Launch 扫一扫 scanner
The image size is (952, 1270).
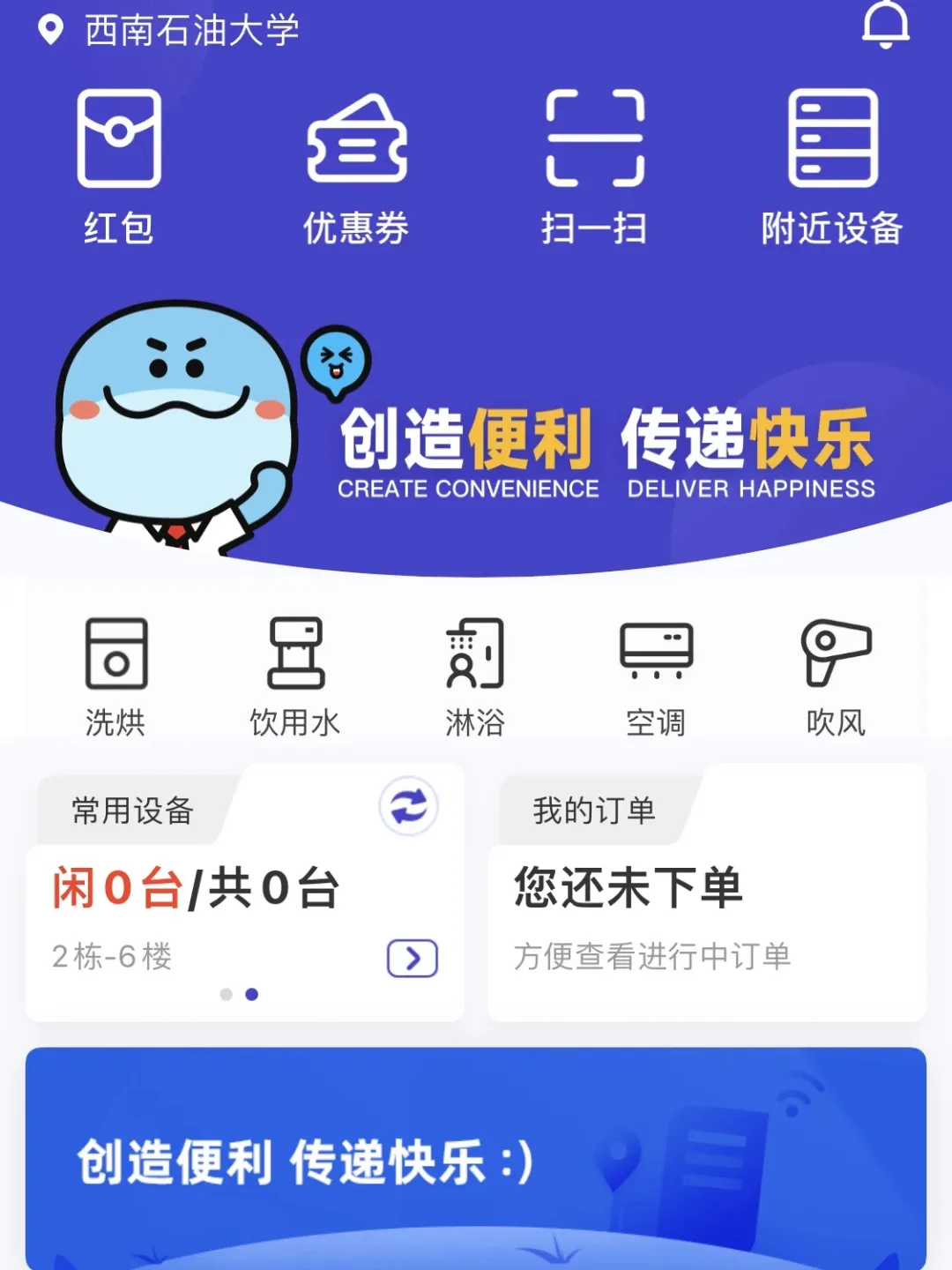coord(595,166)
